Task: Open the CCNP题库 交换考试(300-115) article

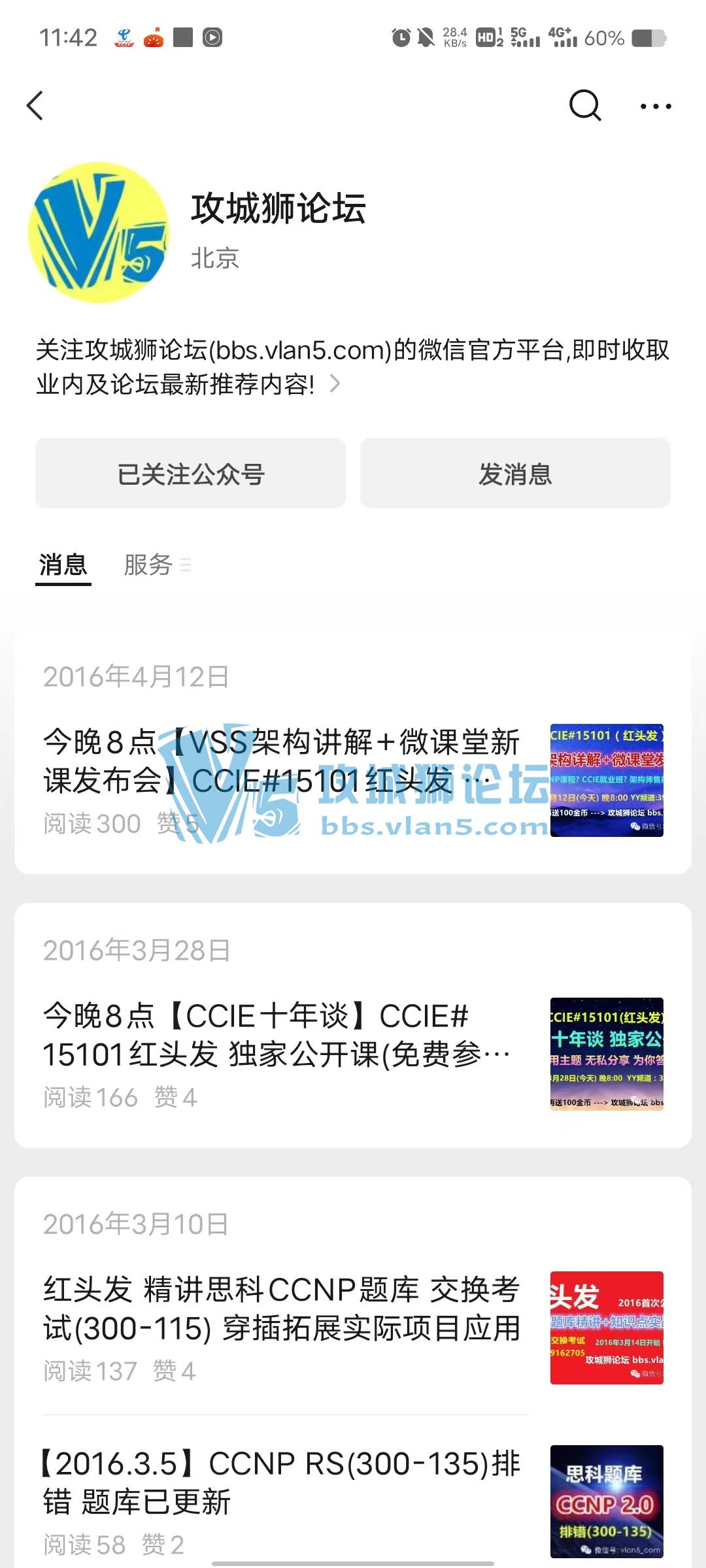Action: point(281,1309)
